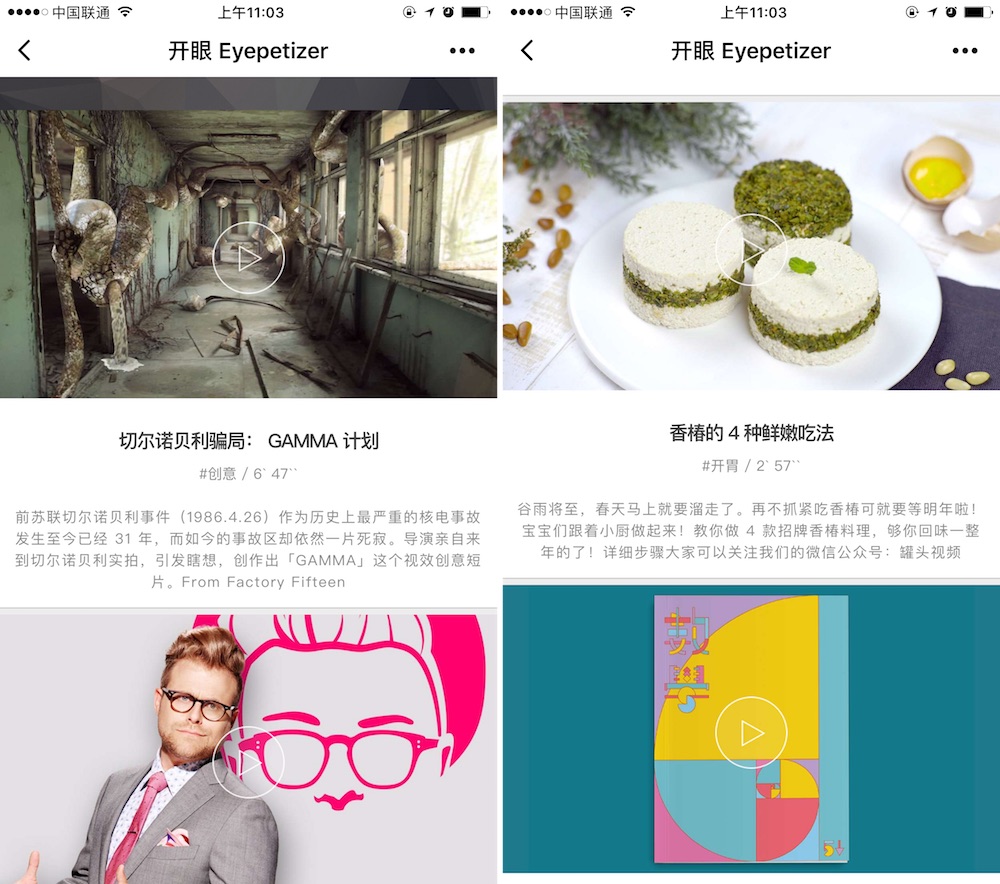Open the overflow menu above the 香椿 video

click(964, 51)
